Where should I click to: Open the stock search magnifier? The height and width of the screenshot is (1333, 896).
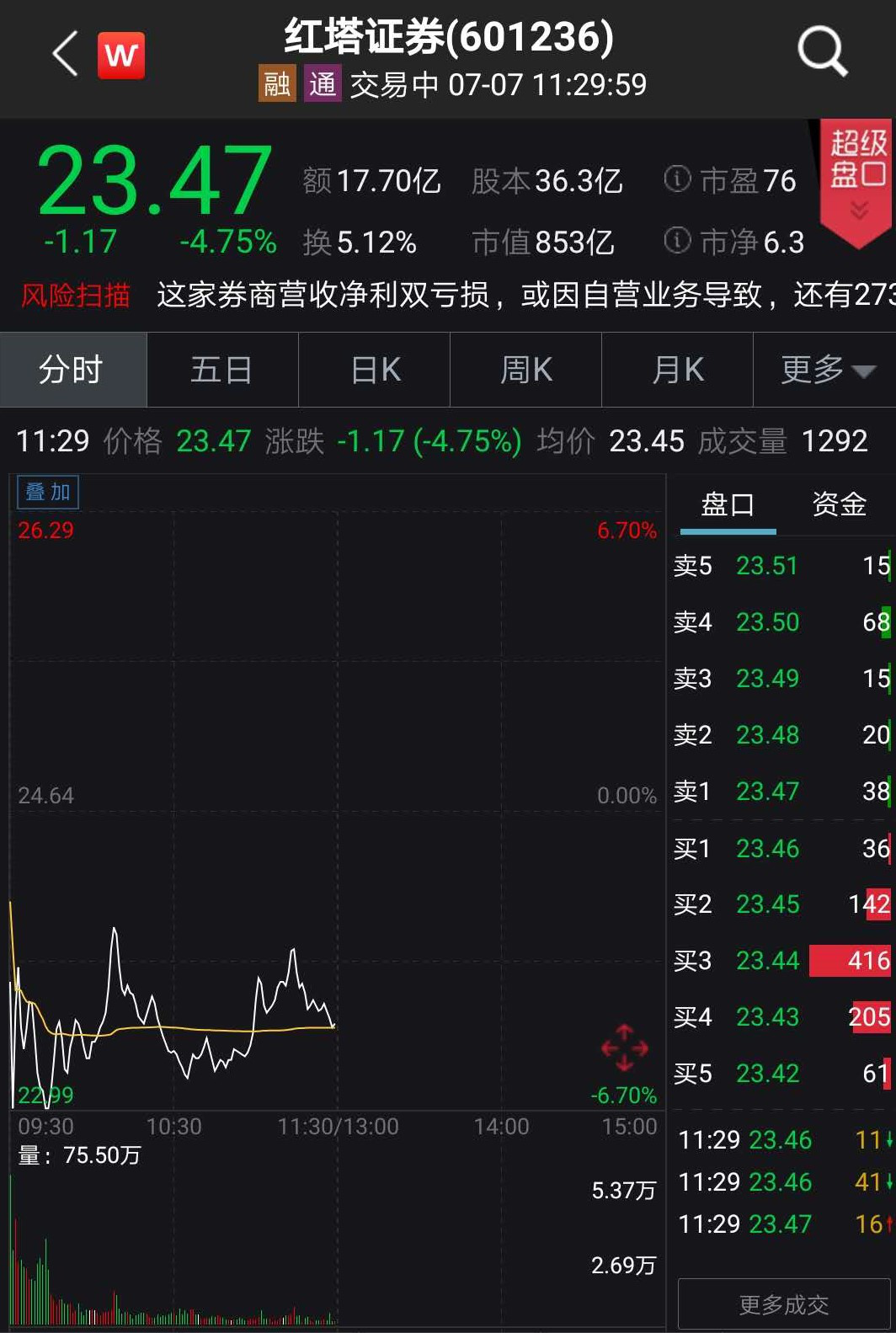point(821,51)
